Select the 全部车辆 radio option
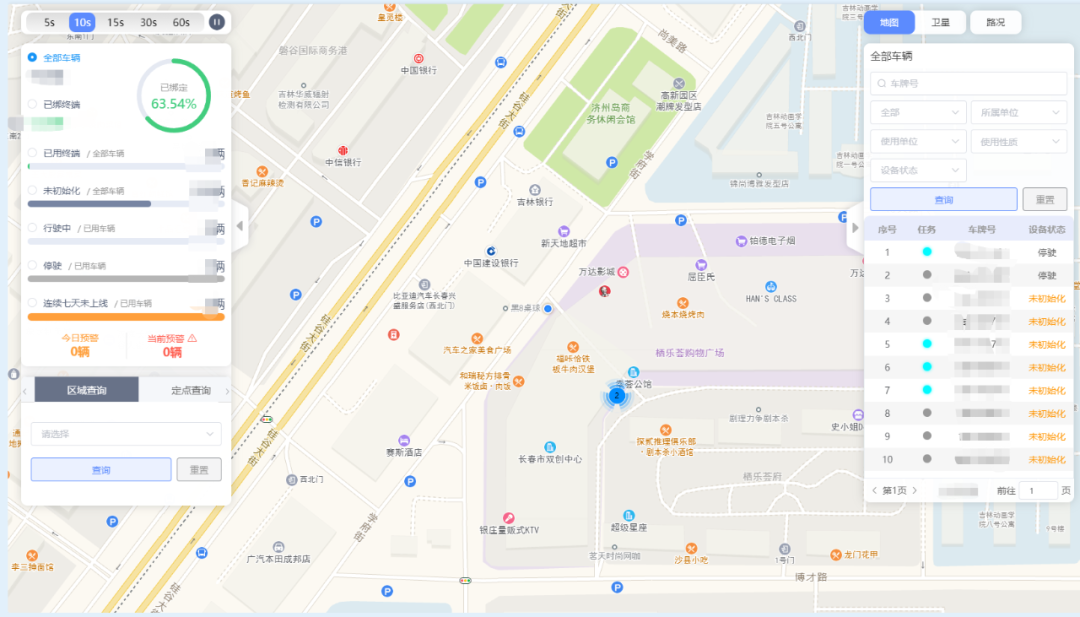 click(33, 57)
